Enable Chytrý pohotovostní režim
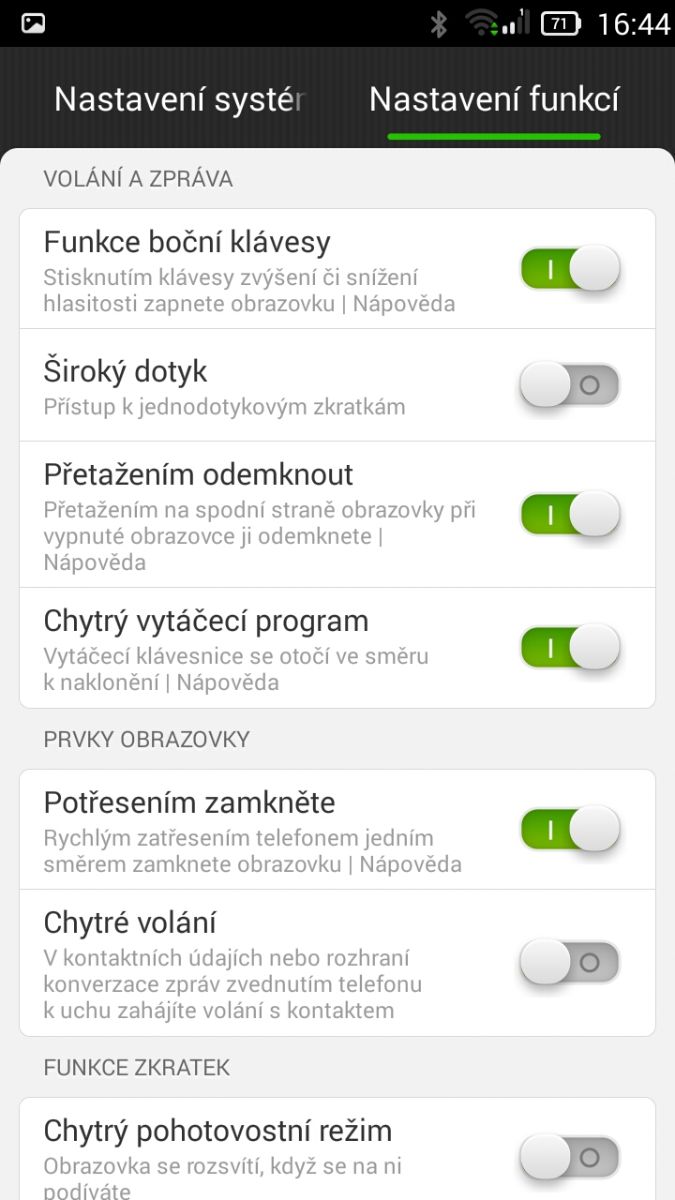The image size is (675, 1200). coord(570,1157)
